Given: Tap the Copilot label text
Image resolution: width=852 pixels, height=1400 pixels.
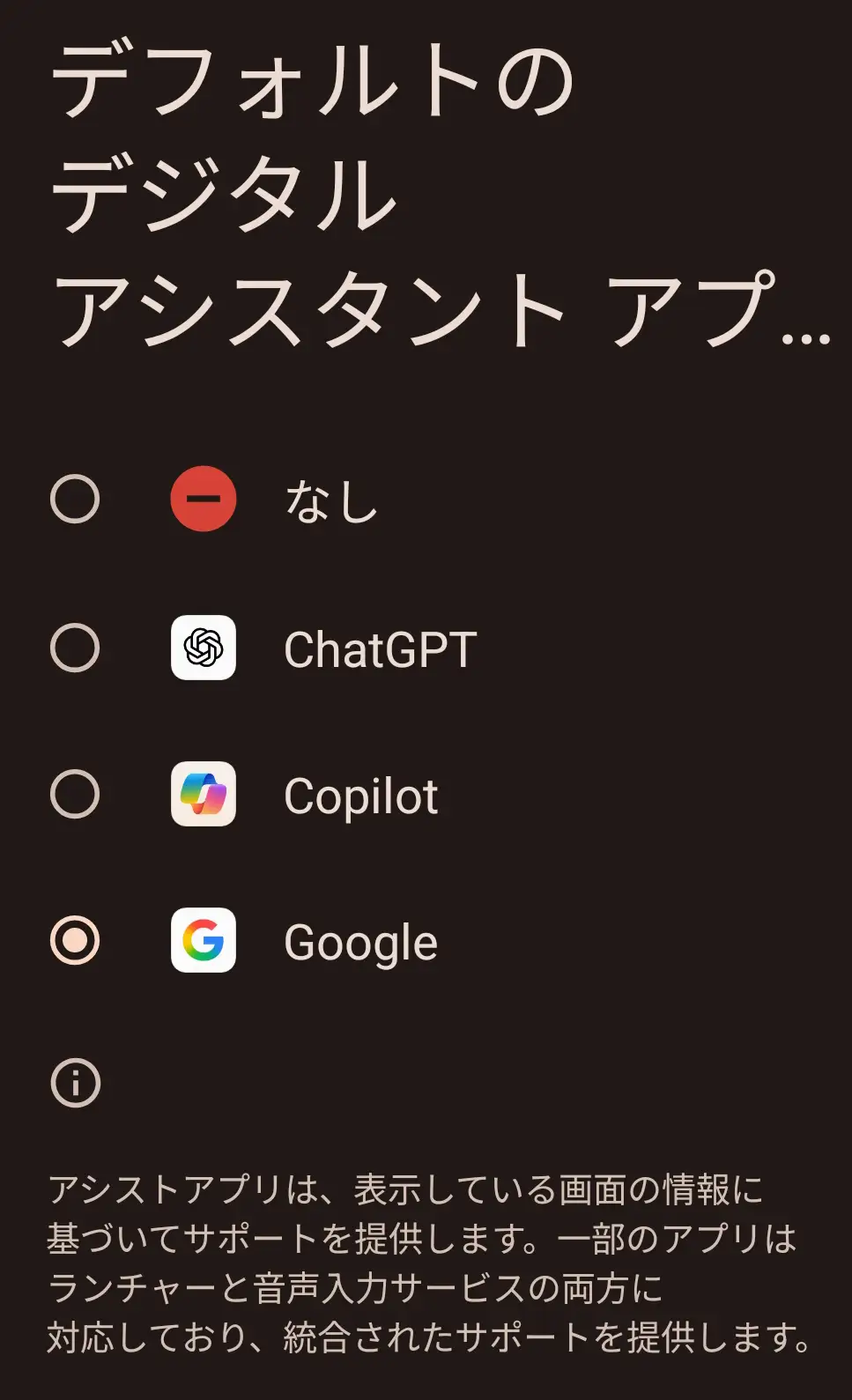Looking at the screenshot, I should 362,795.
